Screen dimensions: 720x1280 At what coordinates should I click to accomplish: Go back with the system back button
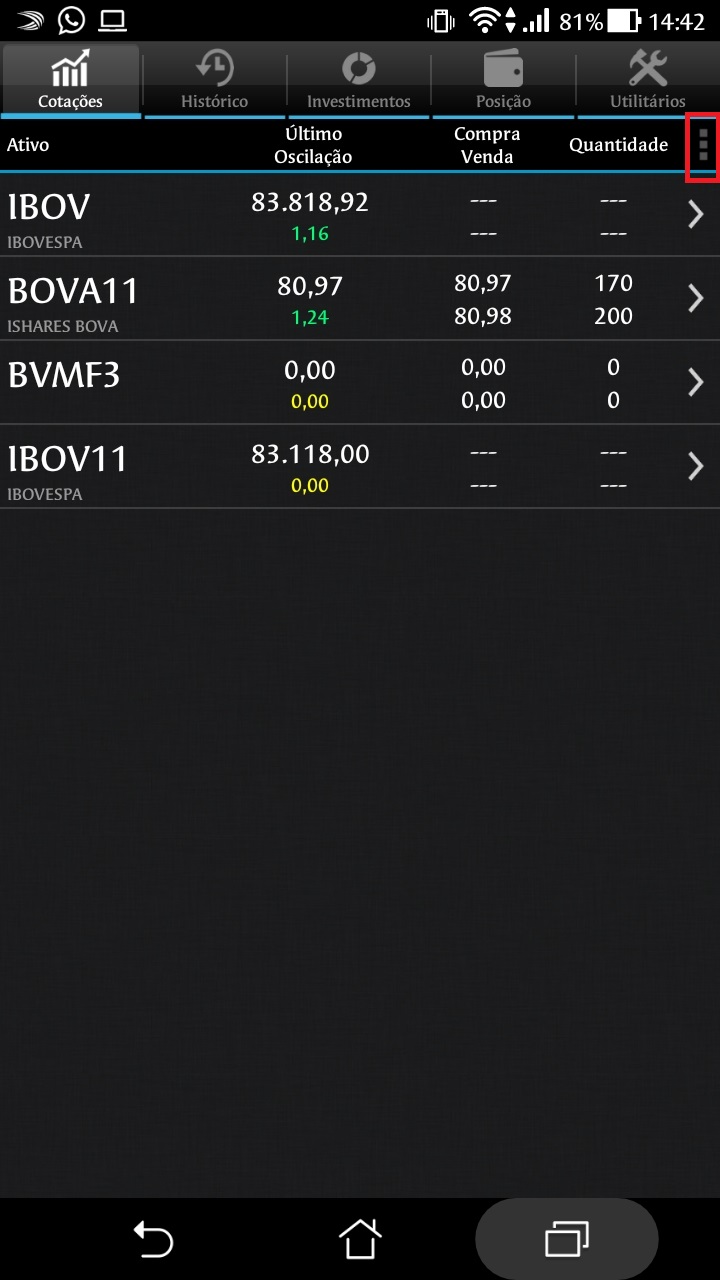(x=153, y=1240)
